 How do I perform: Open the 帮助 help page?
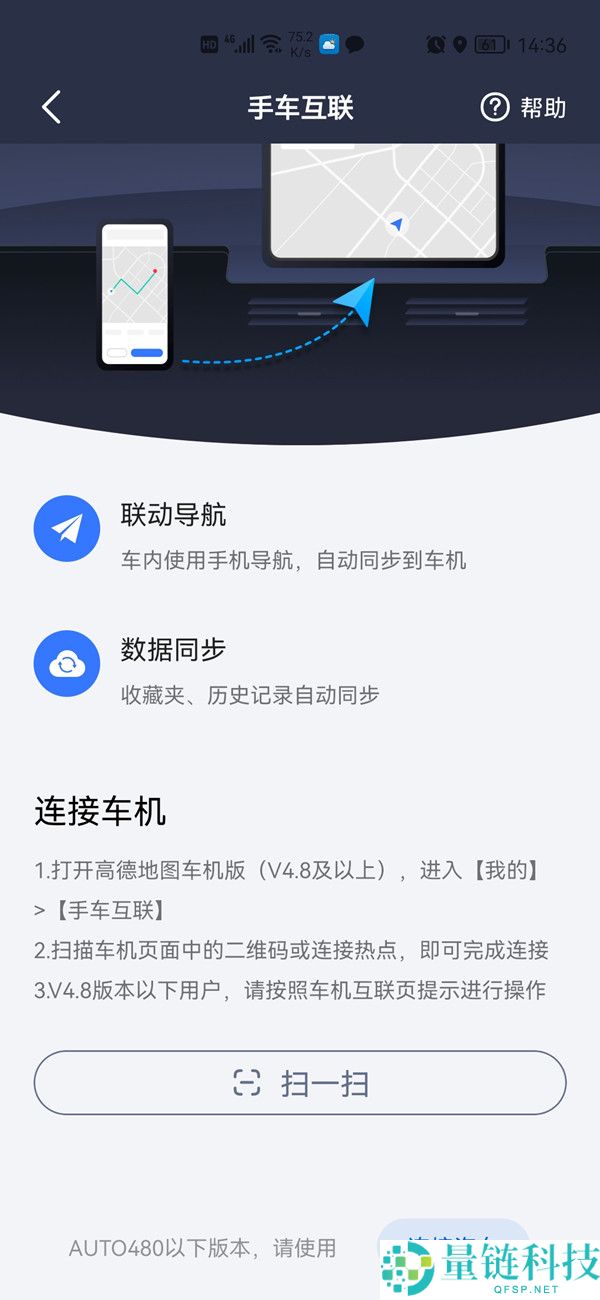[x=523, y=107]
